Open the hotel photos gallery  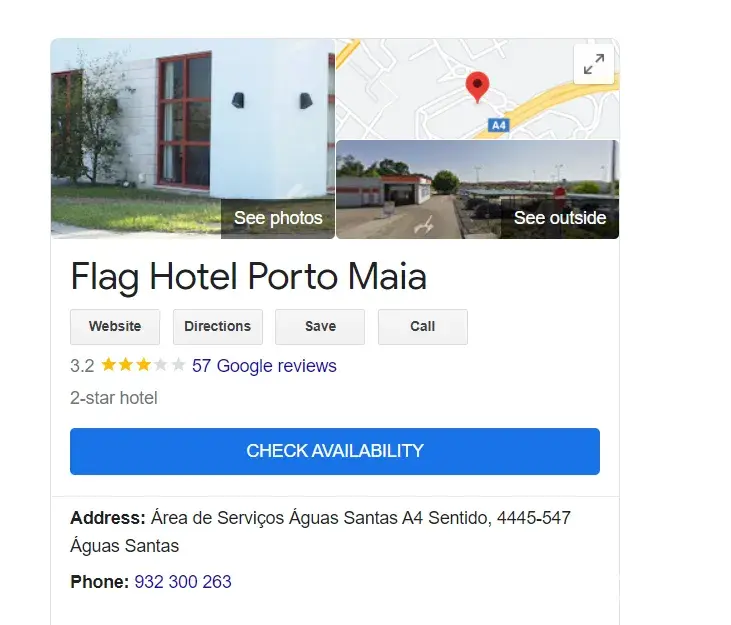[192, 140]
